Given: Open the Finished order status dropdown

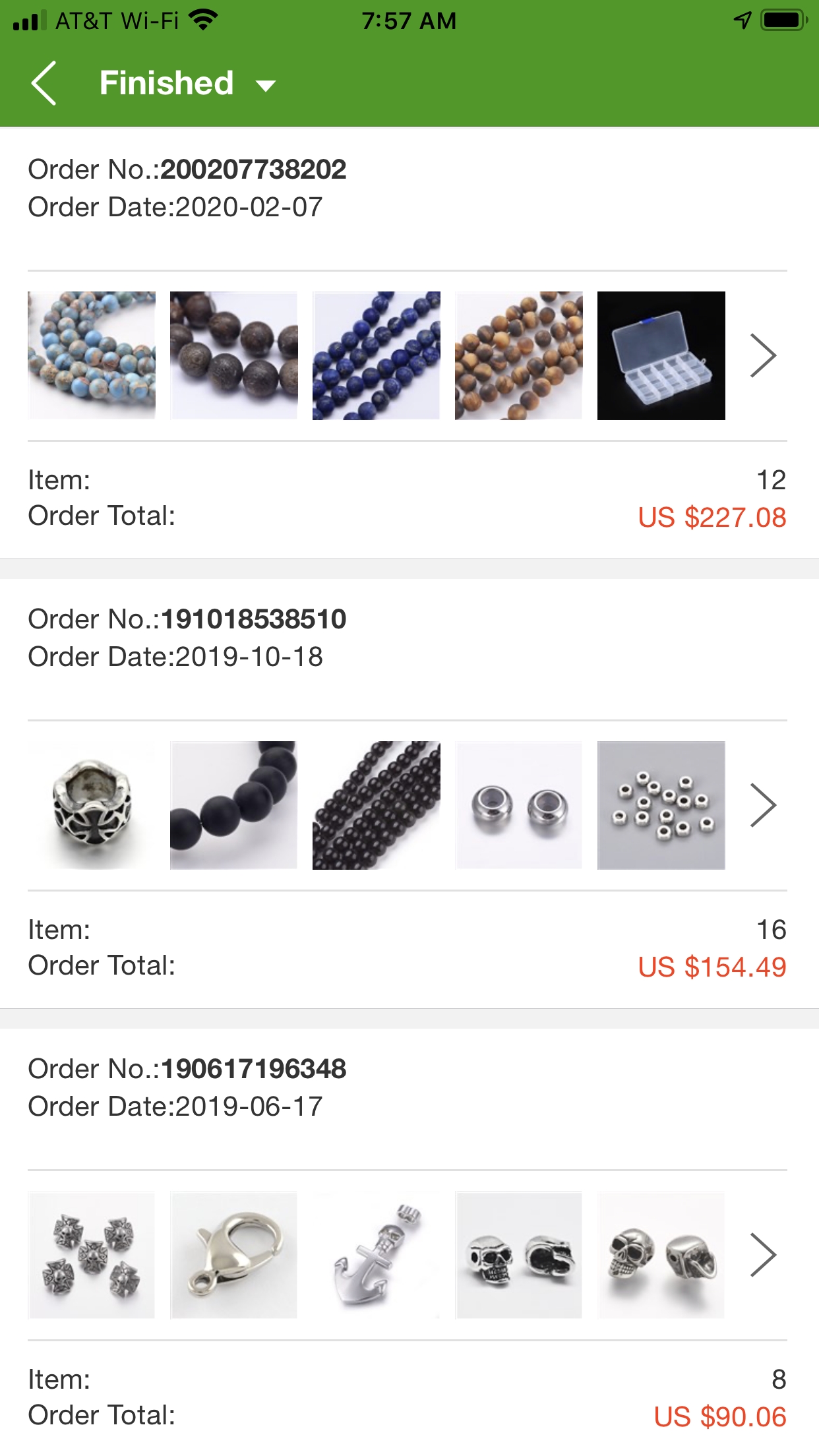Looking at the screenshot, I should [x=187, y=84].
